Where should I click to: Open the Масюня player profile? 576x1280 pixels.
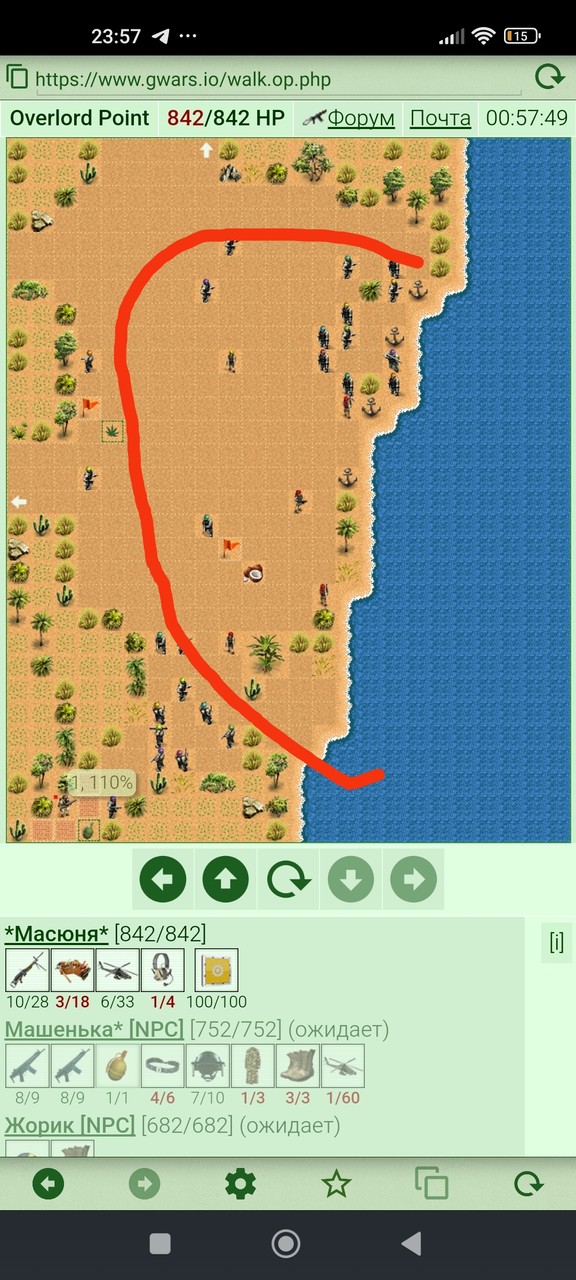(x=57, y=934)
